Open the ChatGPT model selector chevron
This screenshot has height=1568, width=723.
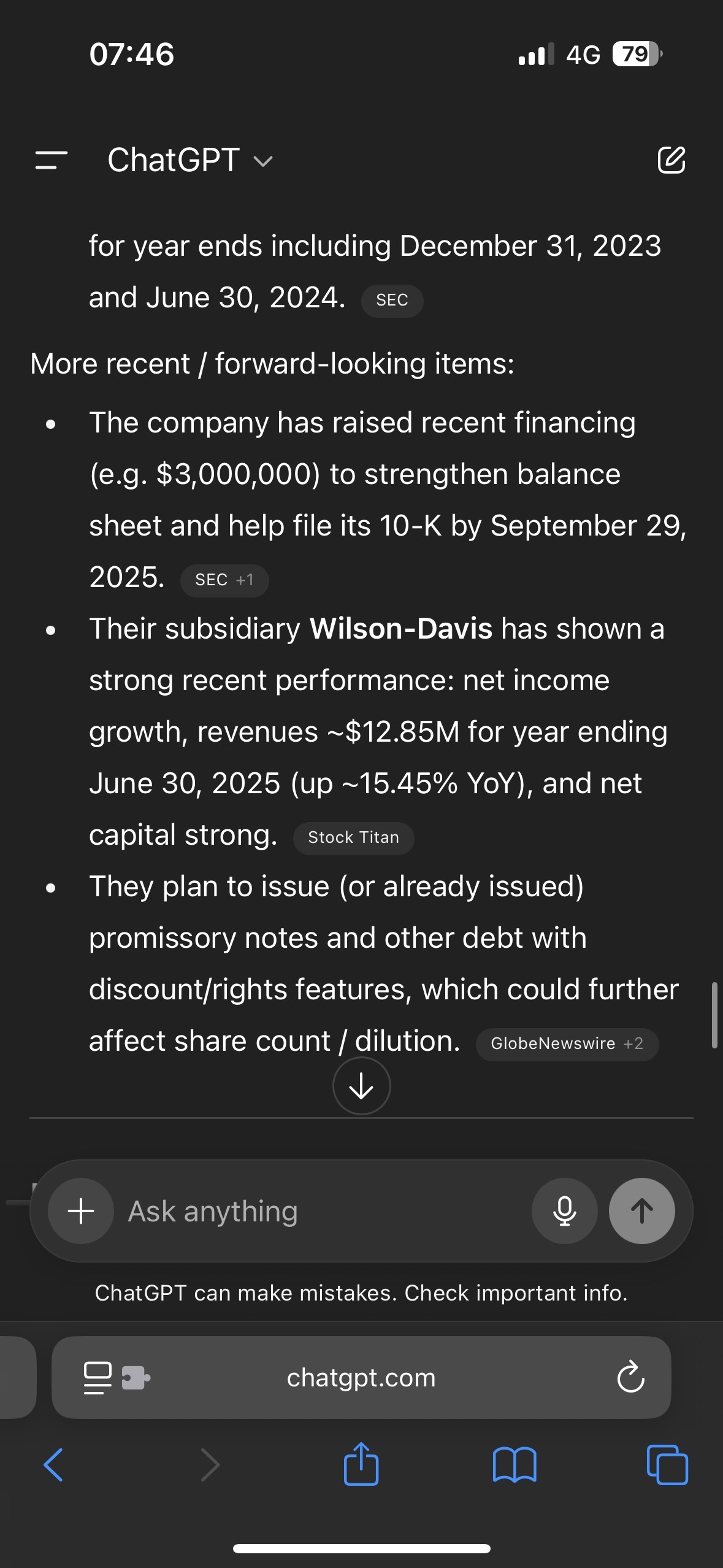pos(262,161)
